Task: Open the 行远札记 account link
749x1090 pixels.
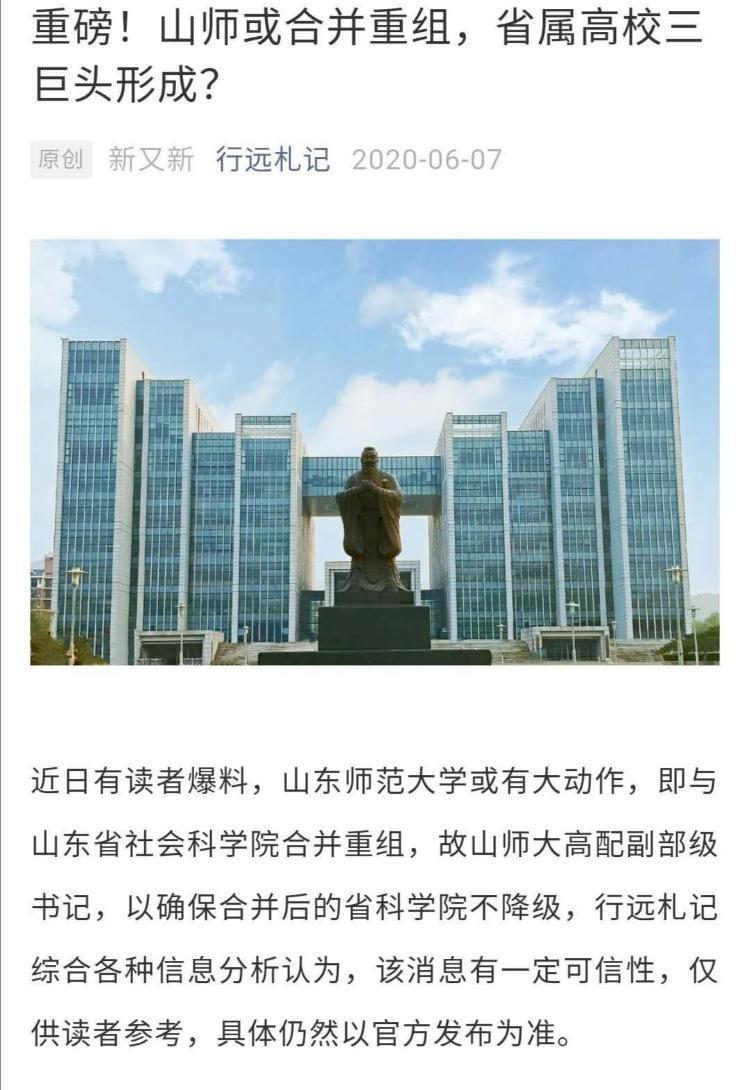Action: (272, 159)
